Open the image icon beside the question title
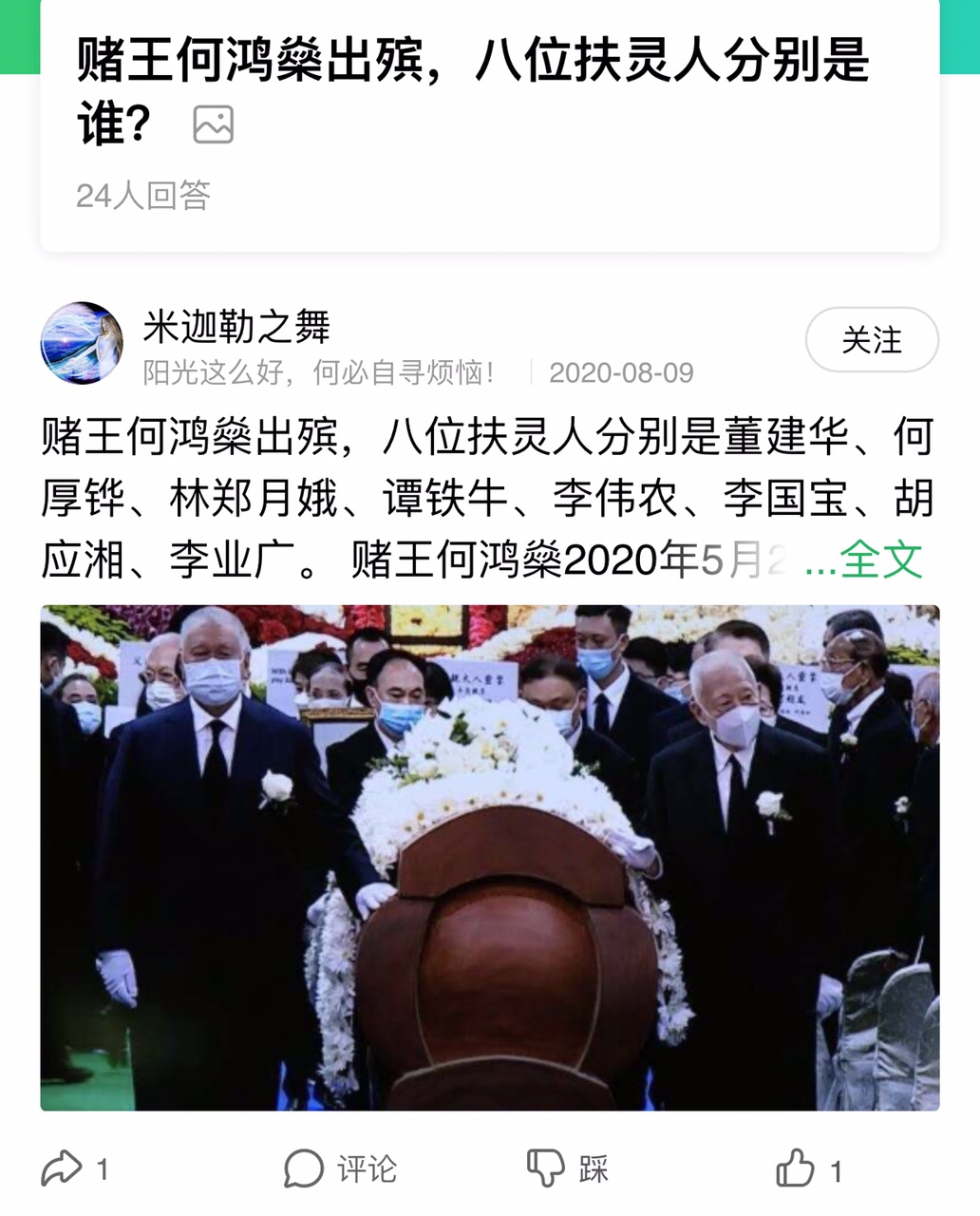980x1216 pixels. 213,124
